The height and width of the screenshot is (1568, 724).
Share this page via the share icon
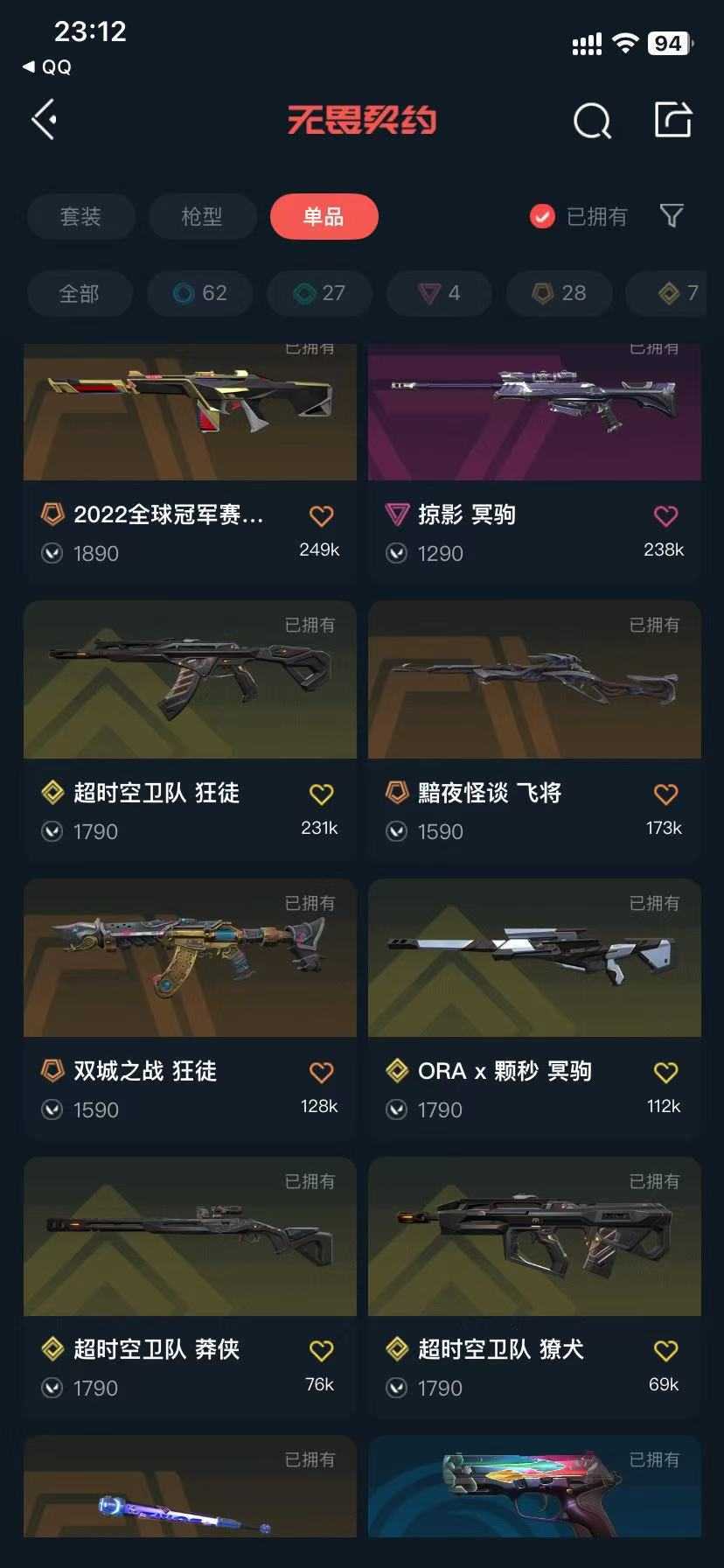(673, 120)
